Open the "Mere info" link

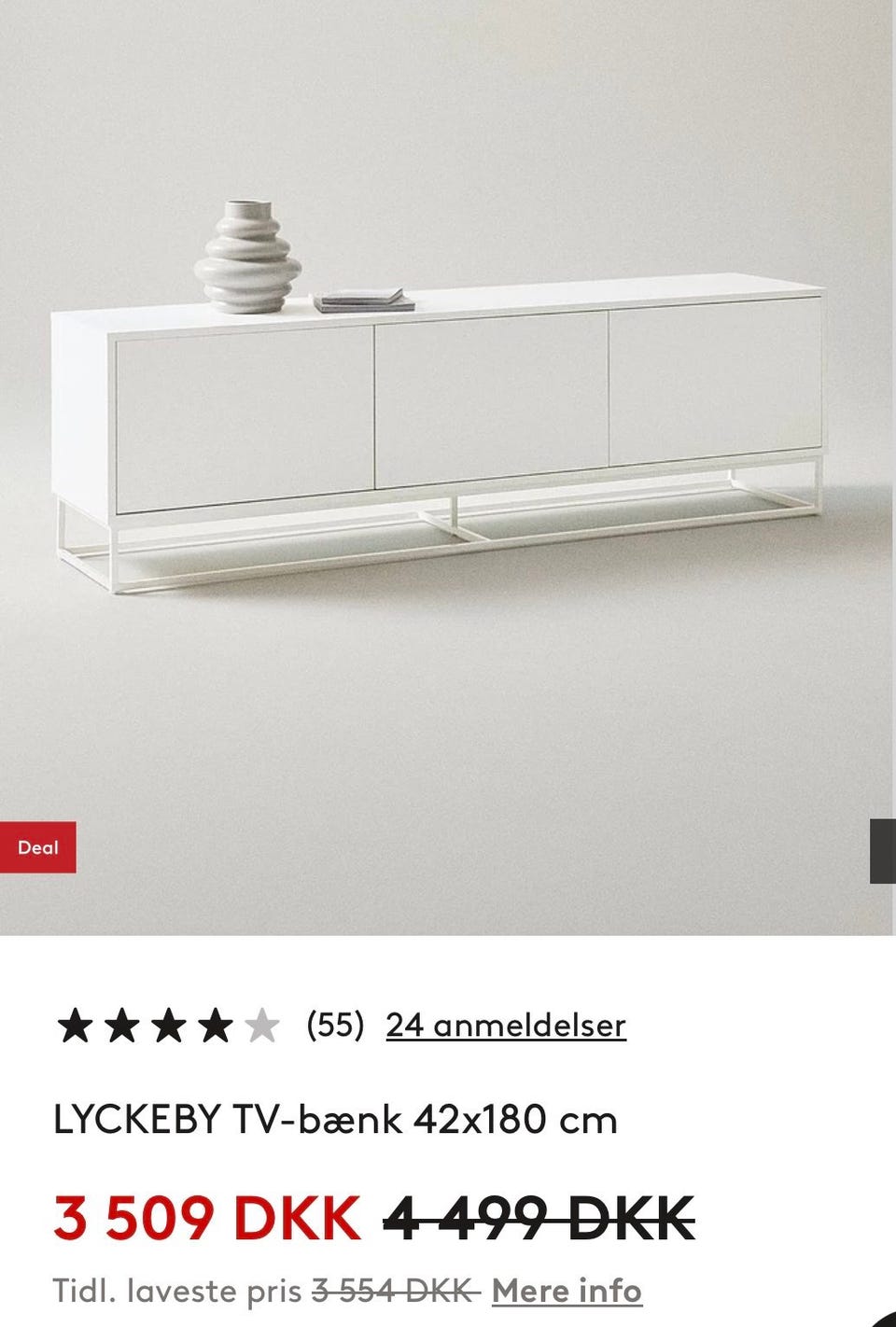[x=568, y=1292]
